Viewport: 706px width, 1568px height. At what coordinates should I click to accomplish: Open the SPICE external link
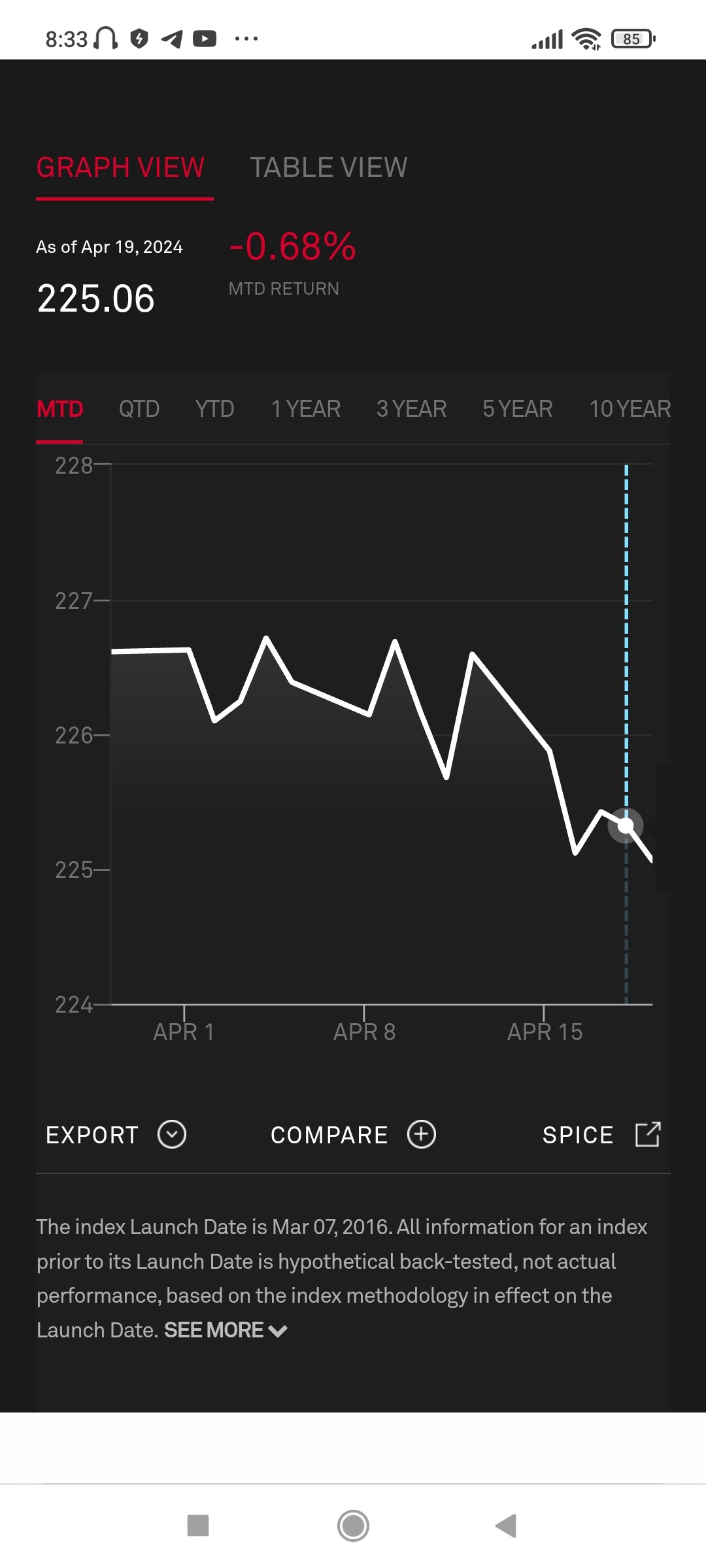click(x=601, y=1135)
